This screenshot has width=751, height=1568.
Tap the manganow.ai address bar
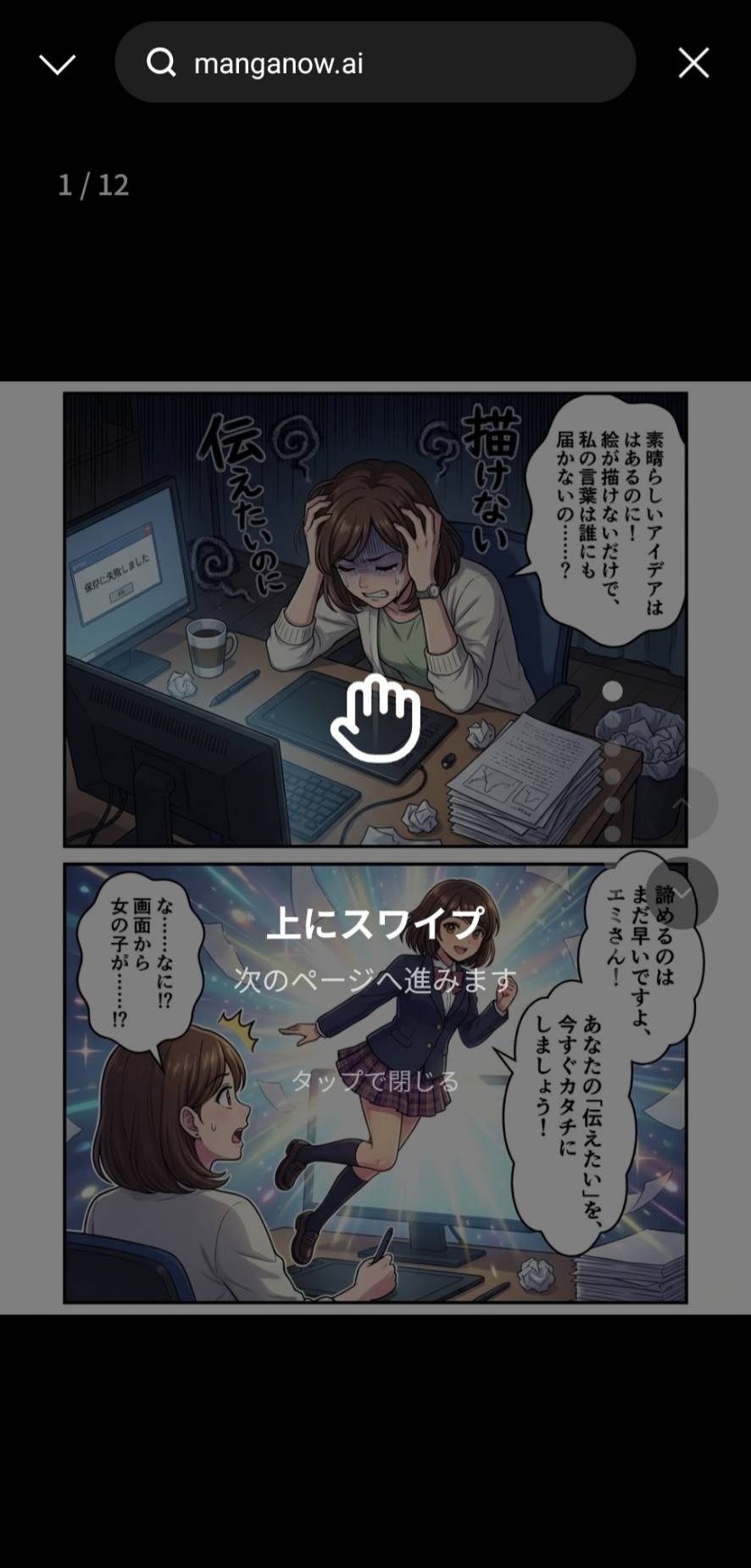[x=375, y=63]
